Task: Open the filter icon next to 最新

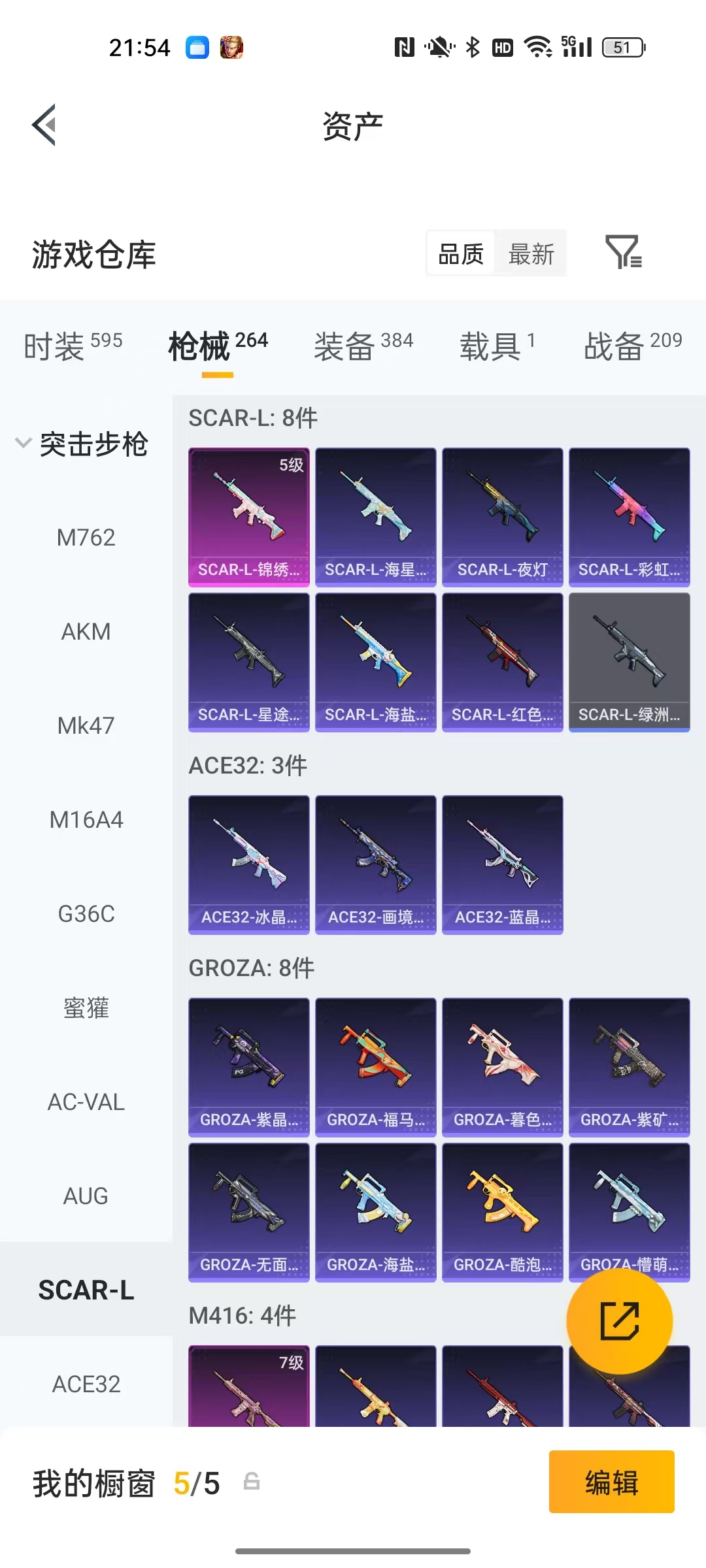Action: pos(624,252)
